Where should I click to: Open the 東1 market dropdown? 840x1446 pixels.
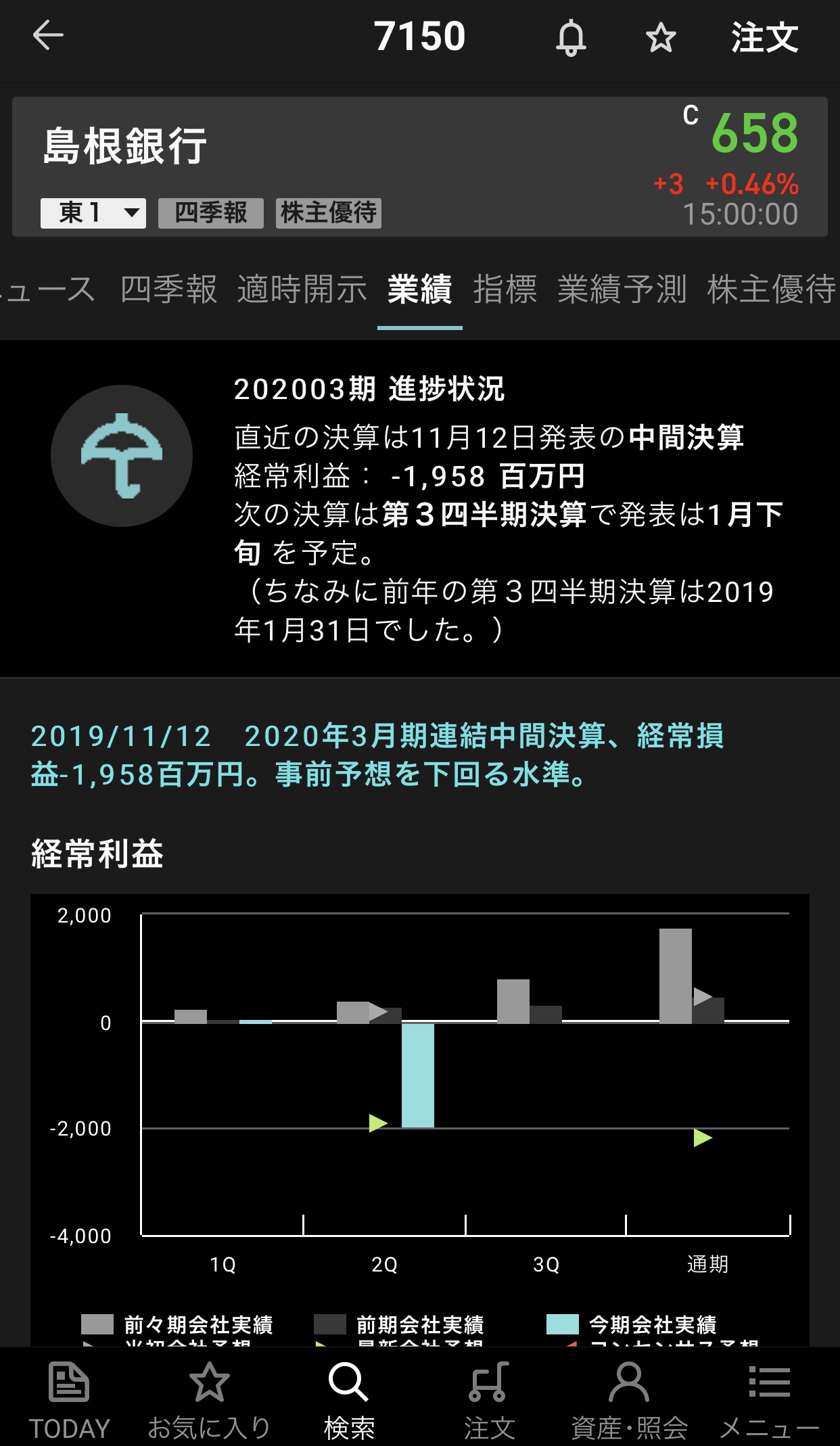coord(93,213)
